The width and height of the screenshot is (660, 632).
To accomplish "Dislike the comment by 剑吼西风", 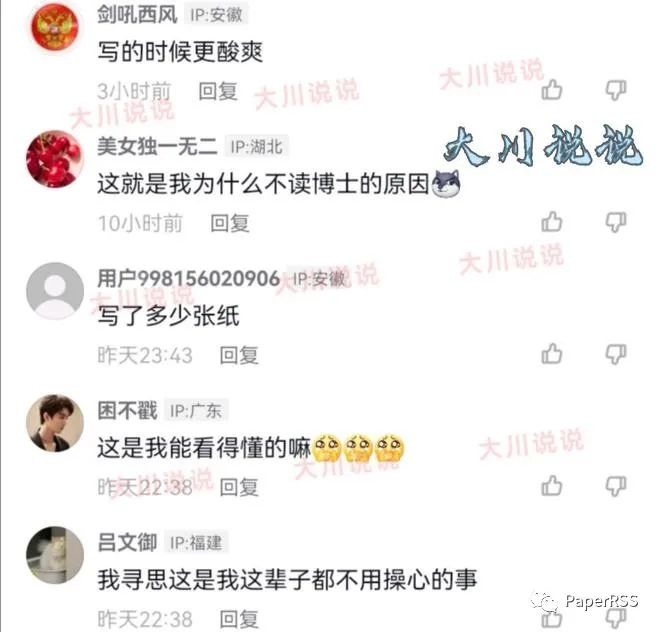I will pyautogui.click(x=616, y=91).
